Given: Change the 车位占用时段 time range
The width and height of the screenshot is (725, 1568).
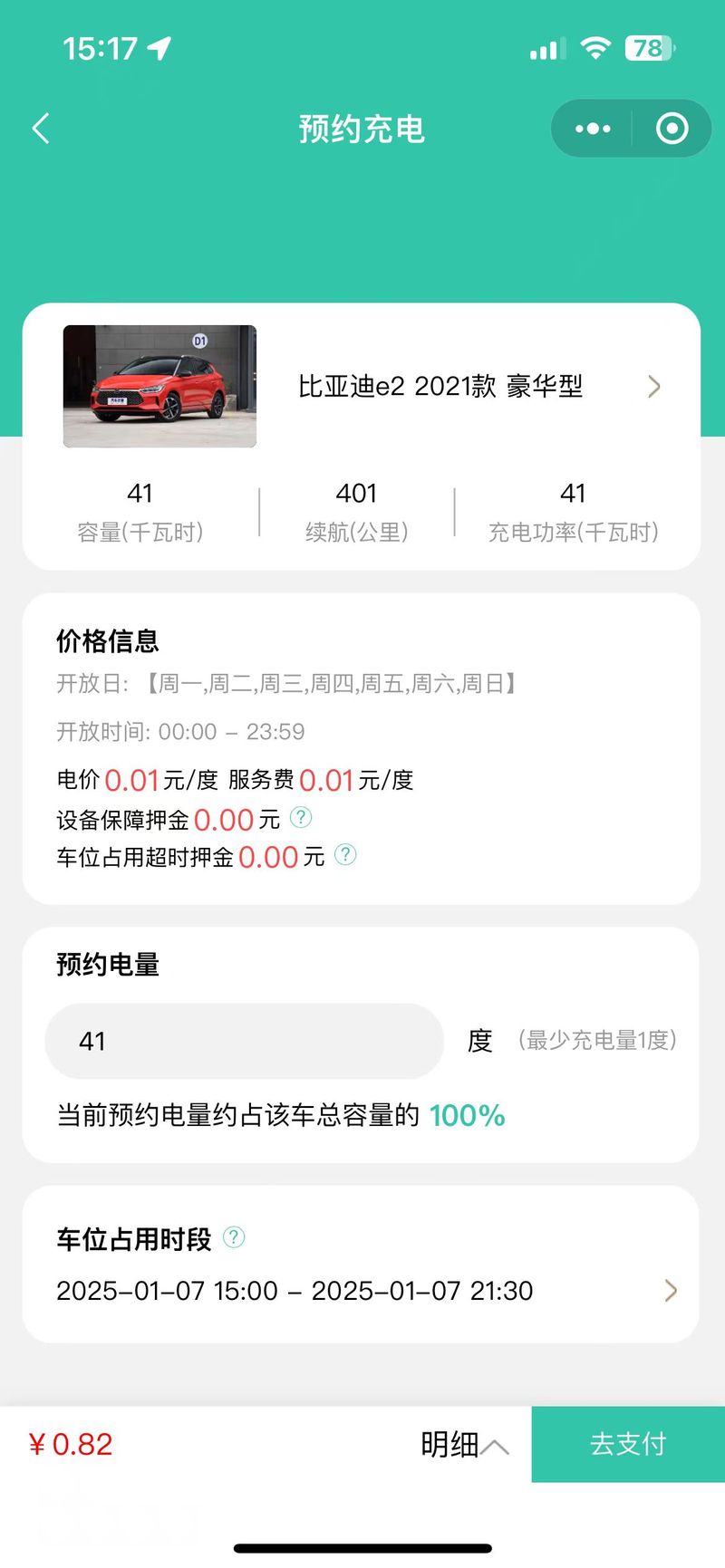Looking at the screenshot, I should [362, 1291].
